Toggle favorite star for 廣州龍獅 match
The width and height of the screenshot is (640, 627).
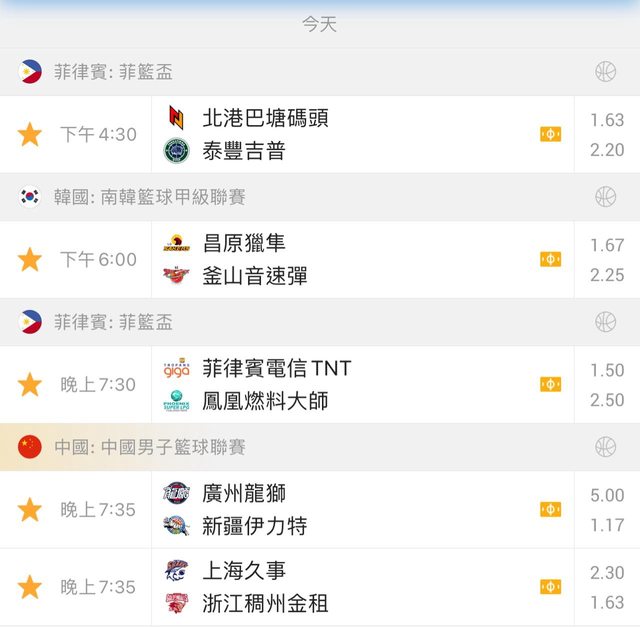(x=30, y=509)
